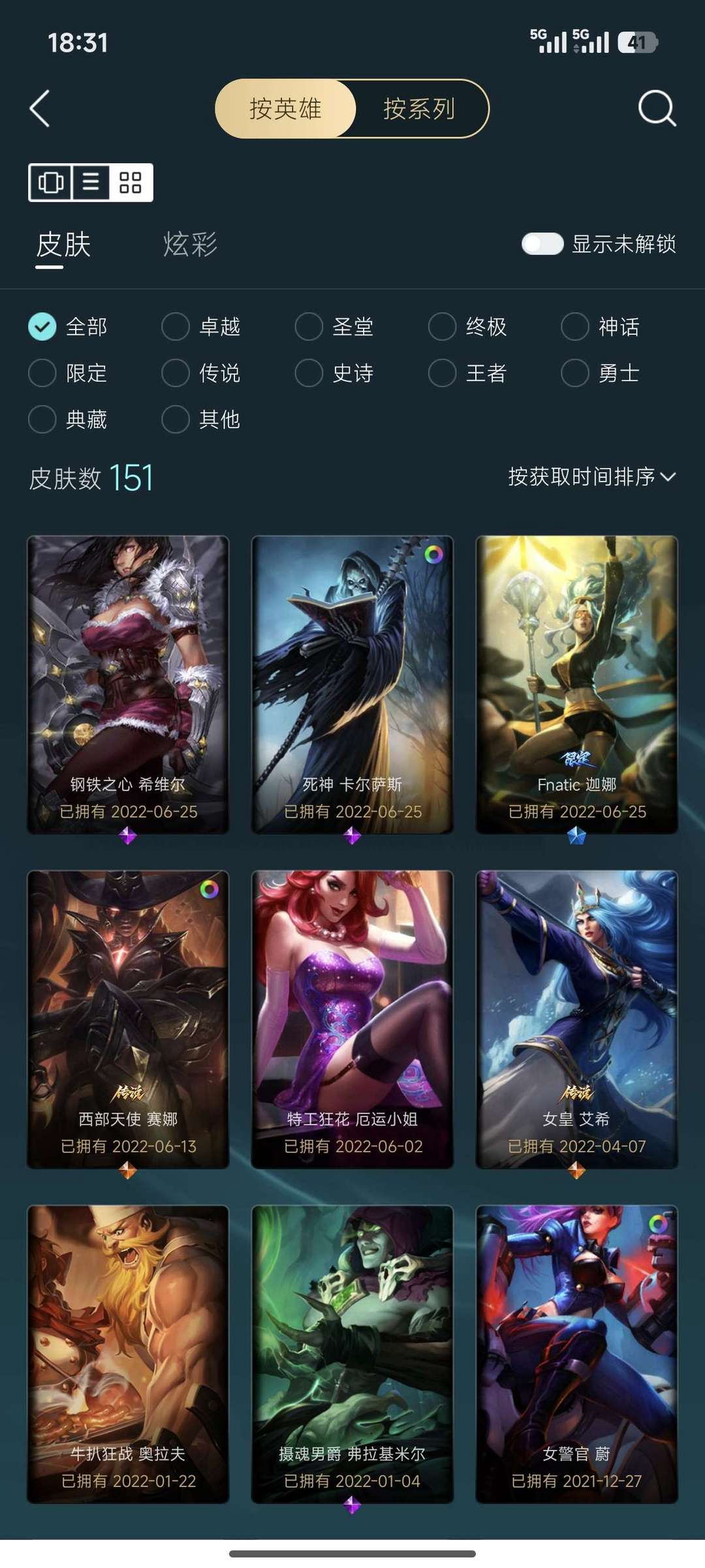Viewport: 705px width, 1568px height.
Task: Open the 钢铁之心 希维尔 skin card
Action: point(128,684)
